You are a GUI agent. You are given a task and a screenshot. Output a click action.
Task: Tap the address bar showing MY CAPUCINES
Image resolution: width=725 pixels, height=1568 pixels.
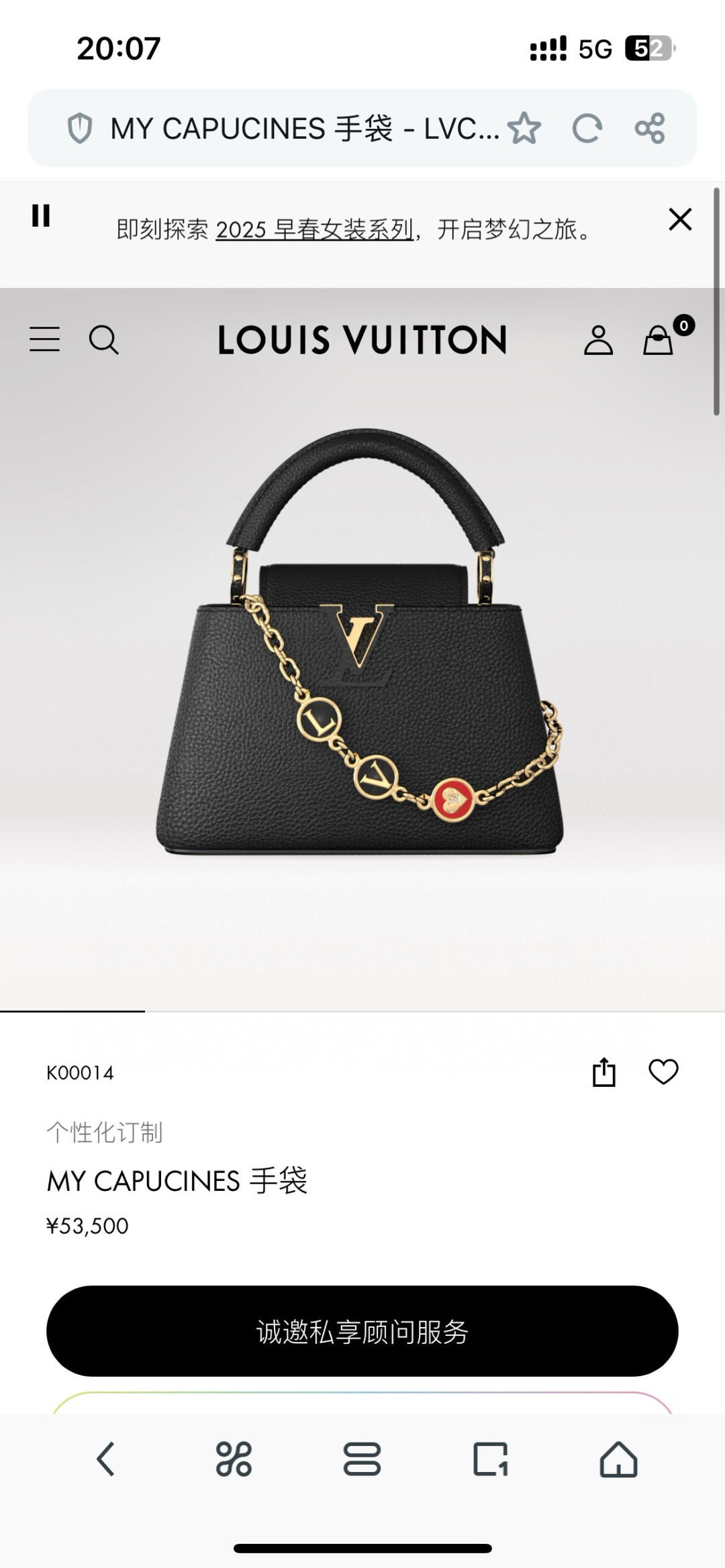pyautogui.click(x=302, y=128)
